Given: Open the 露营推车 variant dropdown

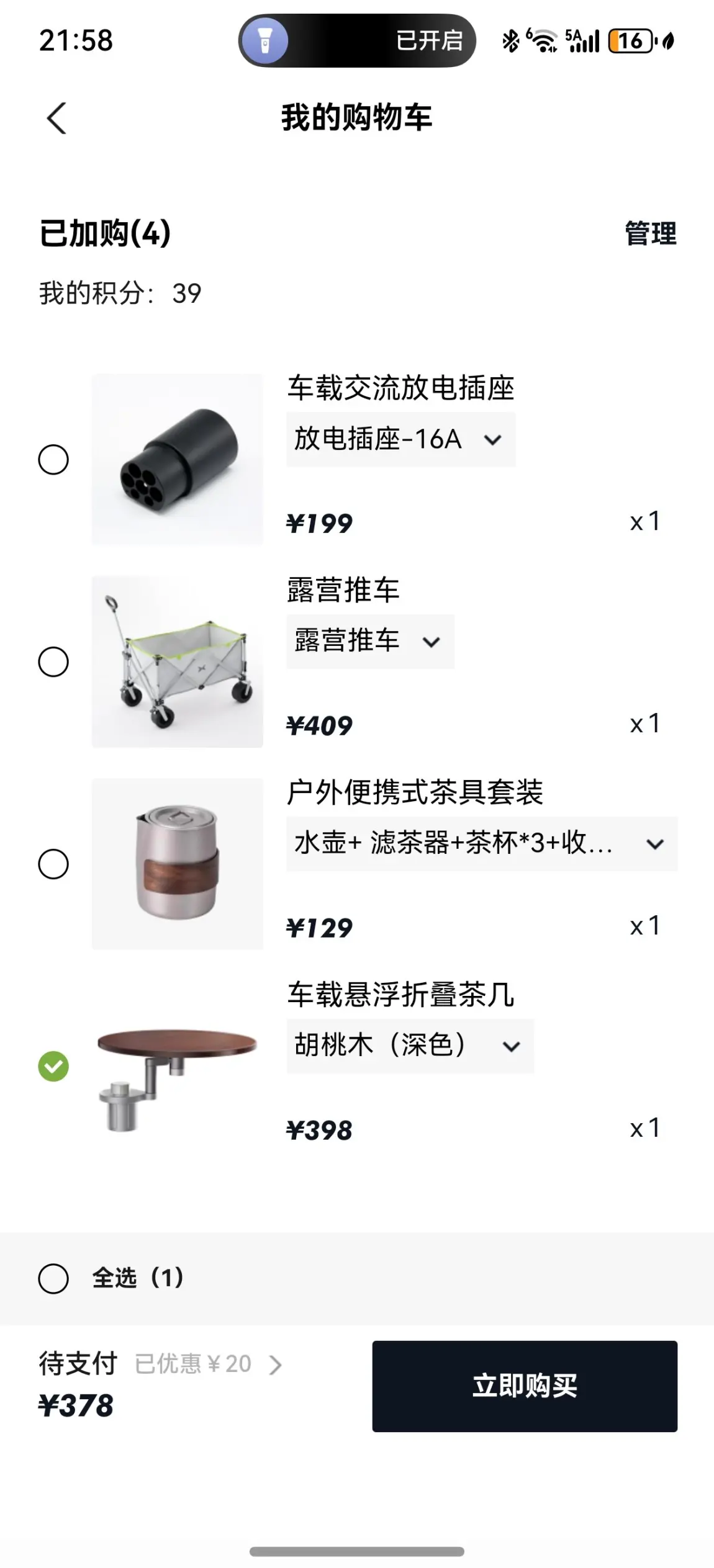Looking at the screenshot, I should pos(370,642).
